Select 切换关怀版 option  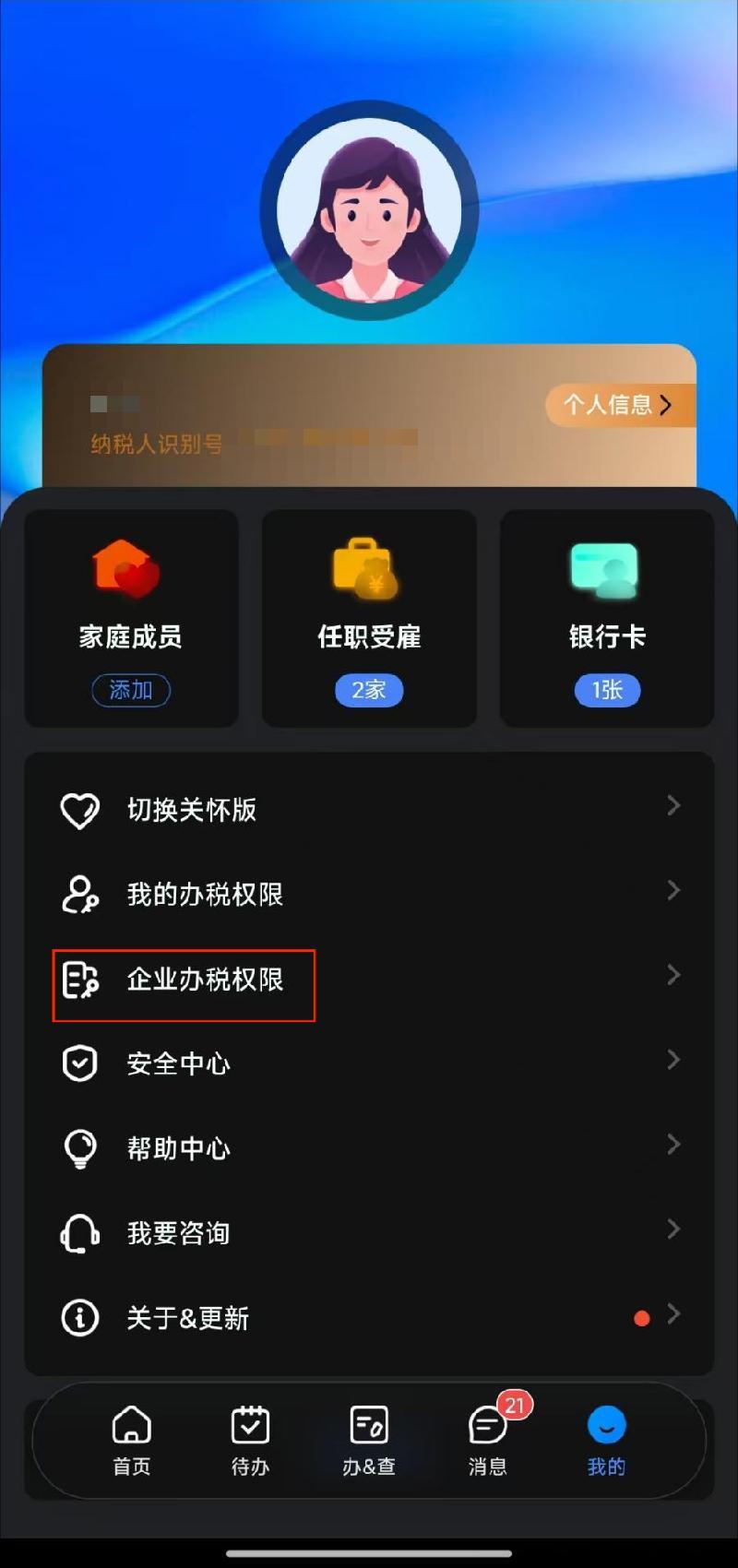click(x=369, y=810)
